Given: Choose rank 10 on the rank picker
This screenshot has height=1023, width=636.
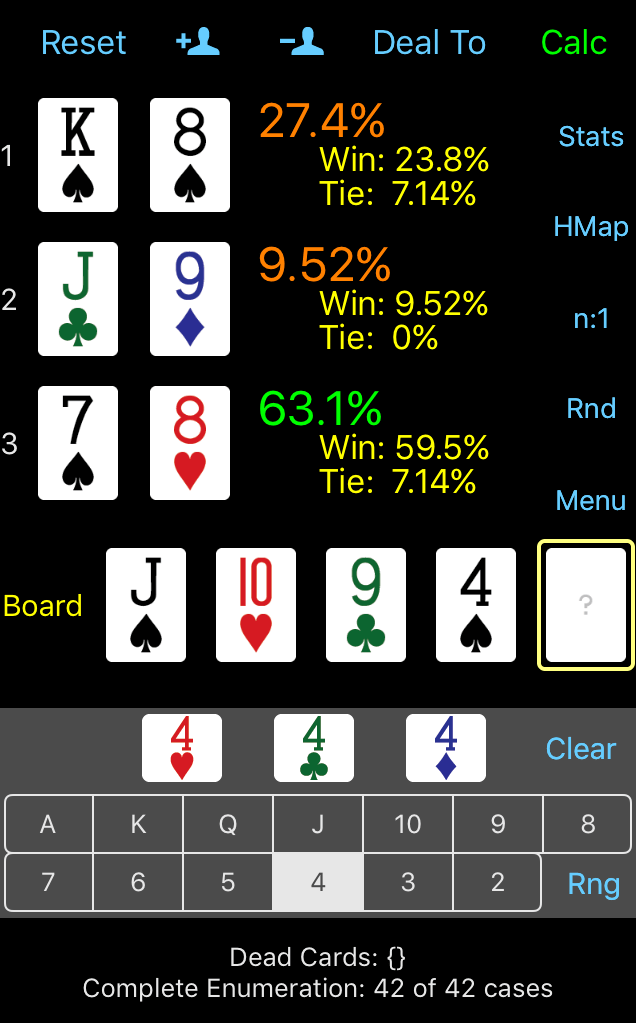Looking at the screenshot, I should coord(408,824).
